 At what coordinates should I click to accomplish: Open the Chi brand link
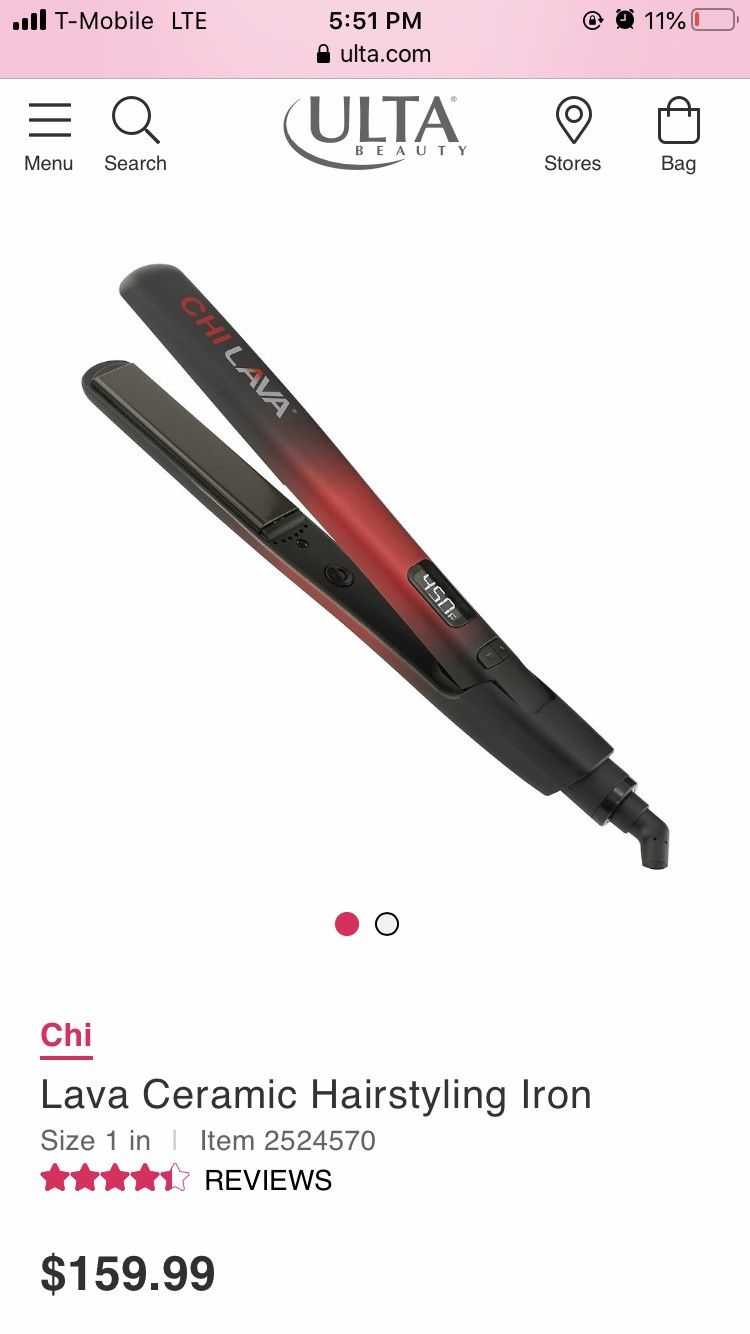click(x=66, y=1035)
